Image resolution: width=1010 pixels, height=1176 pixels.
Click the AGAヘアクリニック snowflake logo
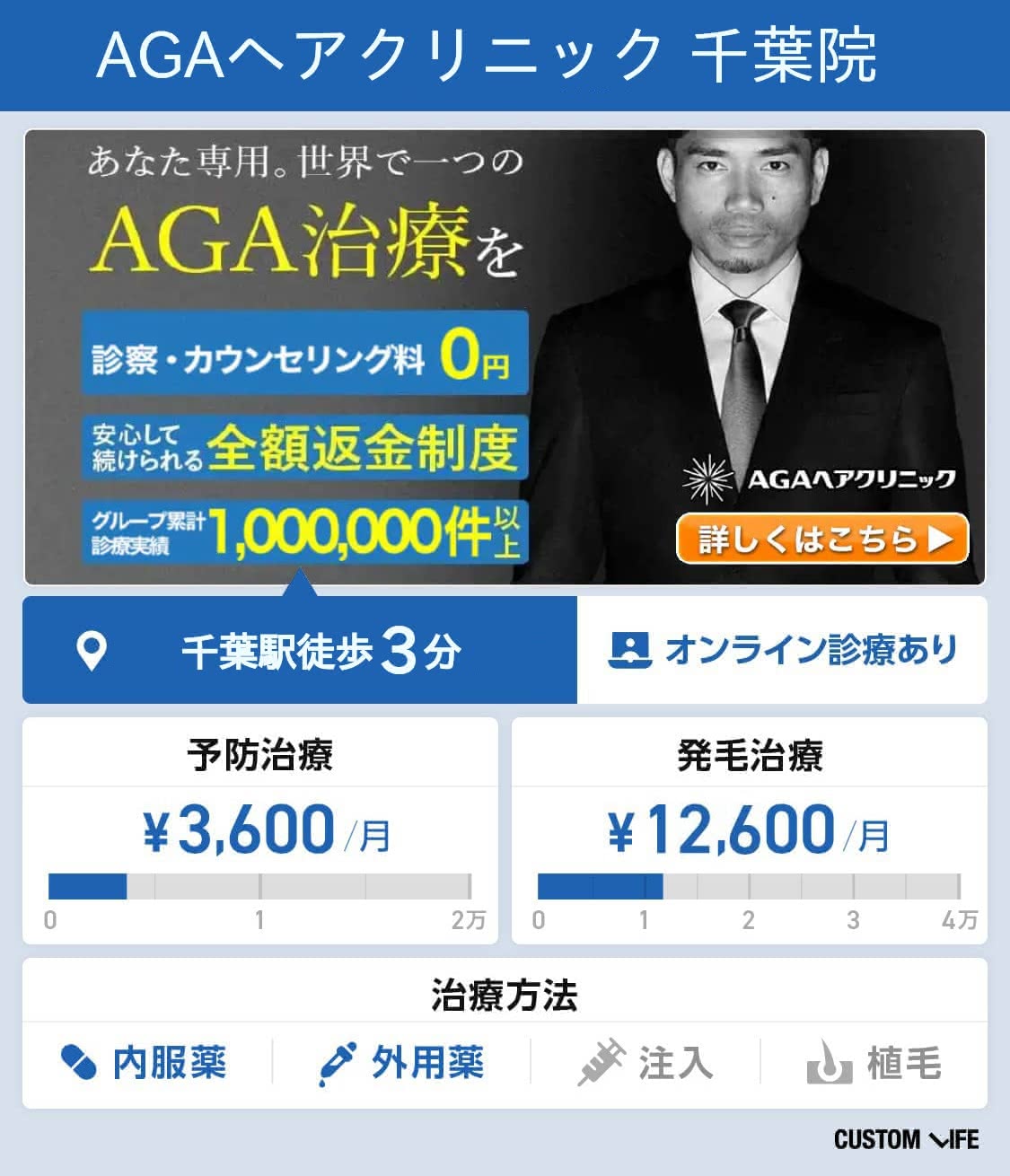(x=708, y=479)
